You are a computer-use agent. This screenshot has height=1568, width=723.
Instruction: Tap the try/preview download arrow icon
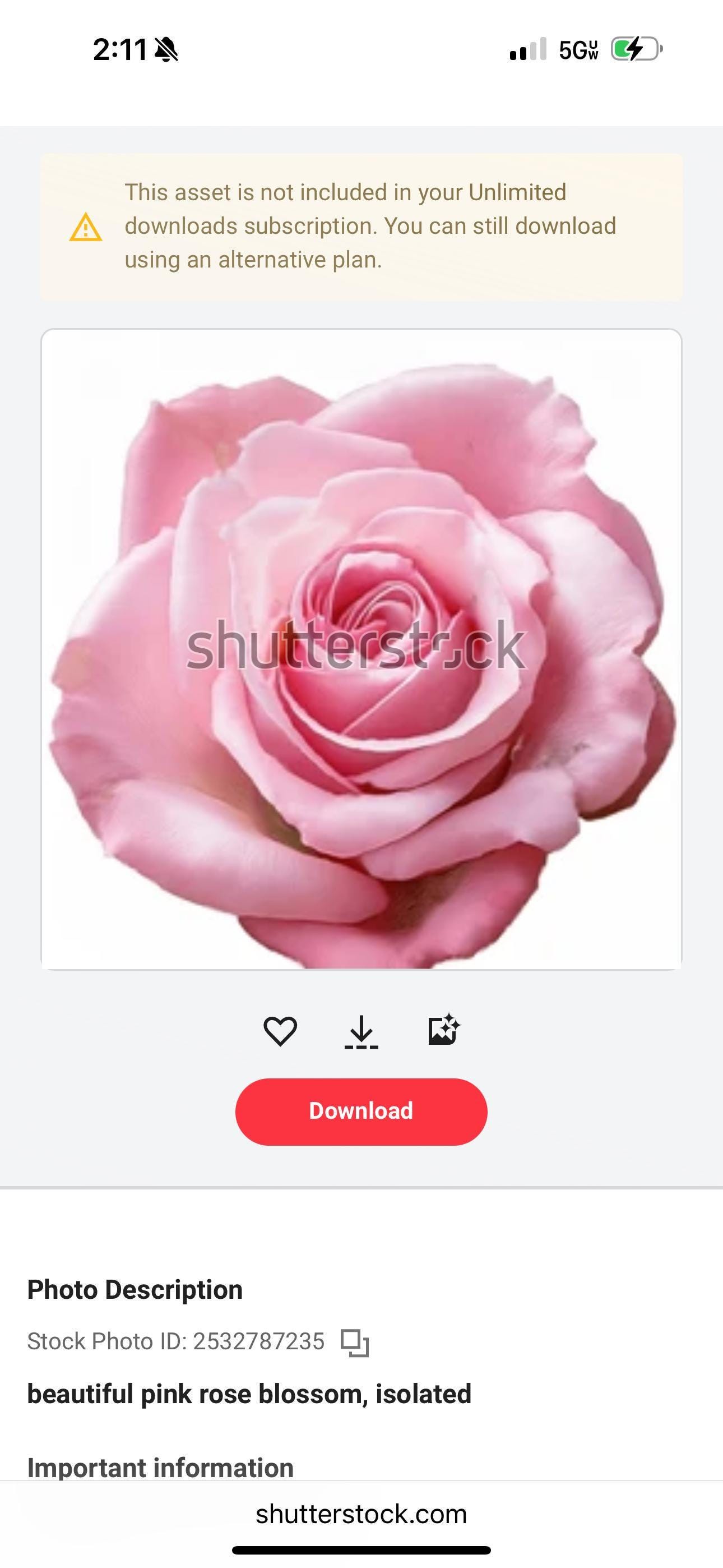[x=361, y=1031]
